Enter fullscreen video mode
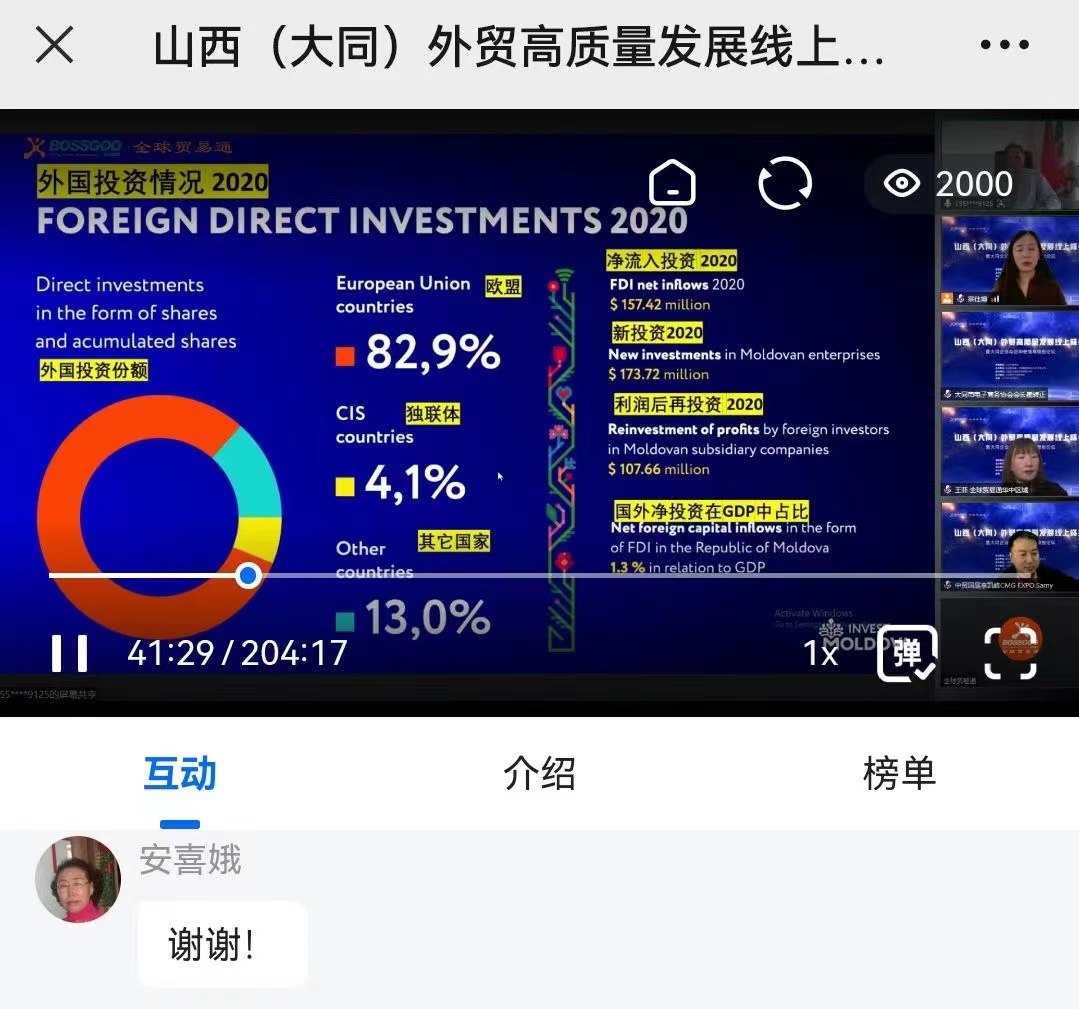Viewport: 1079px width, 1009px height. pyautogui.click(x=1010, y=653)
